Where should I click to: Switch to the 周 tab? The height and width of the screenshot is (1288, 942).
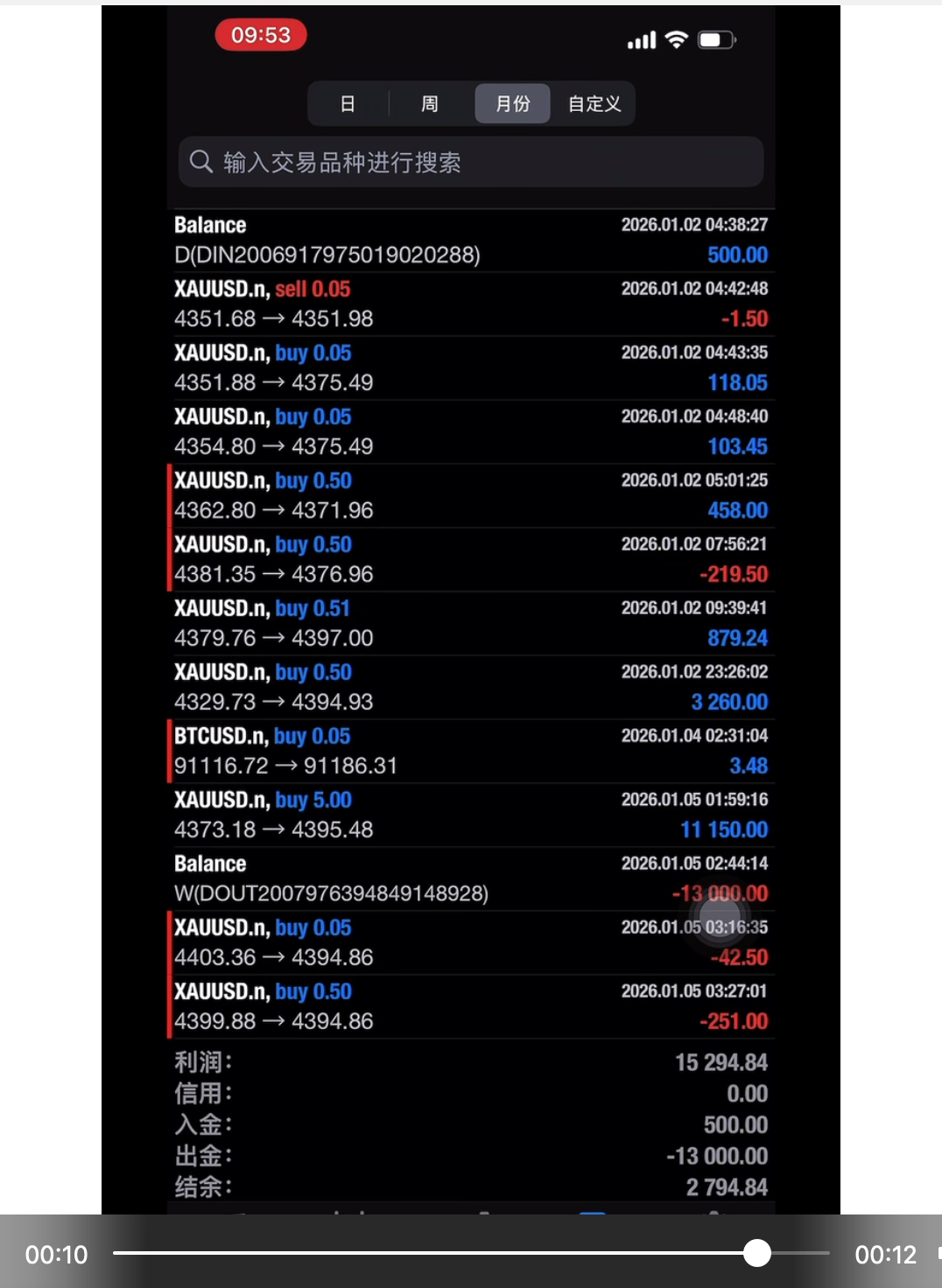click(429, 103)
